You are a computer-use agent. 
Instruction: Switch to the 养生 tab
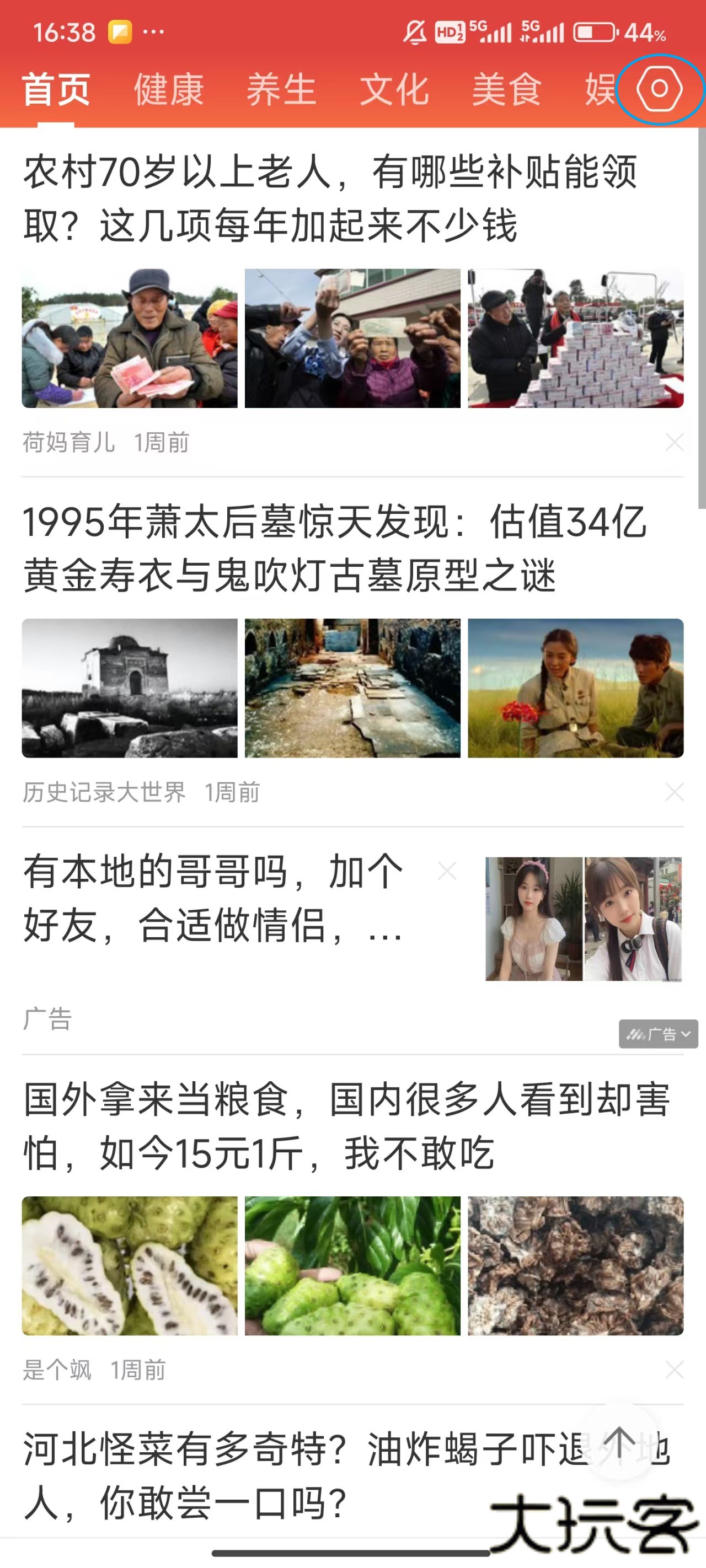click(281, 89)
